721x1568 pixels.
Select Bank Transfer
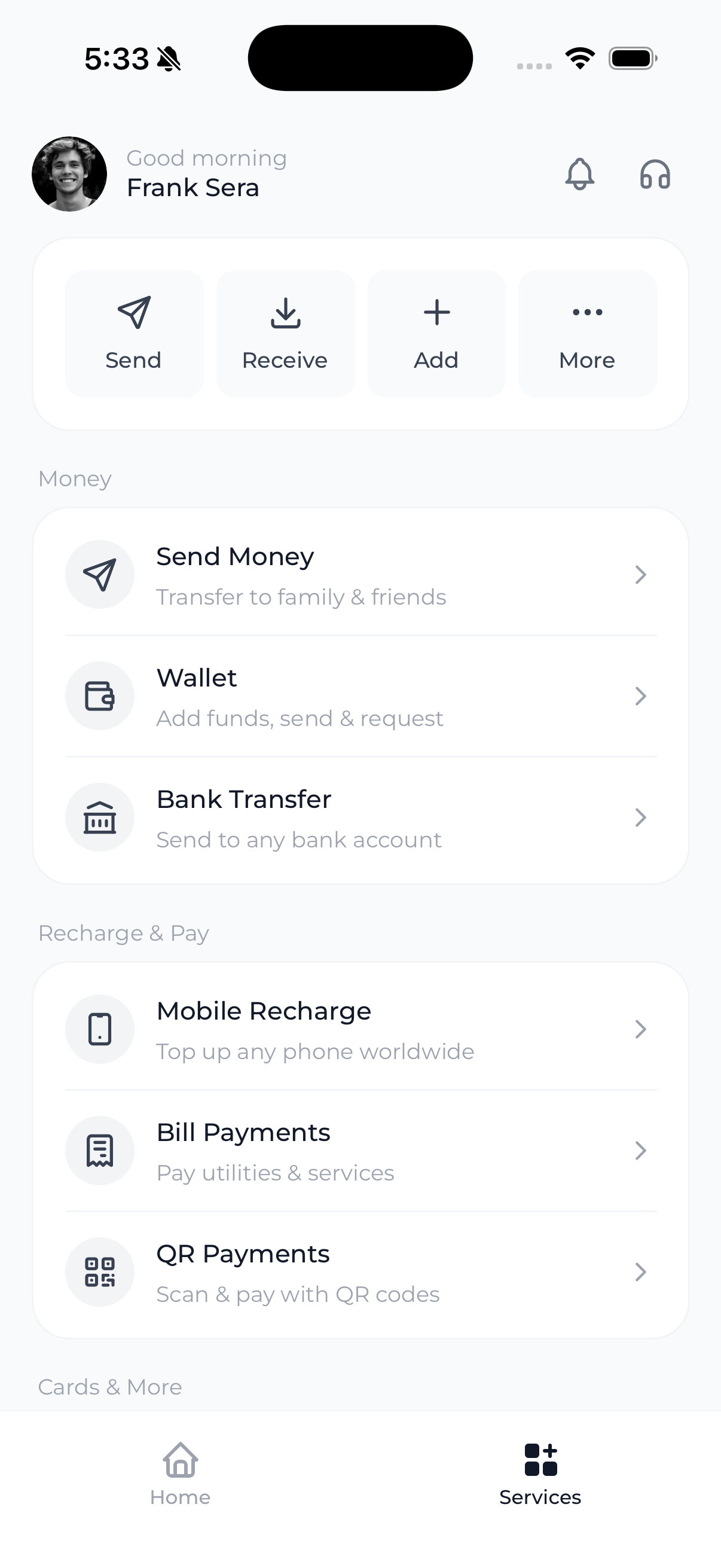point(360,817)
